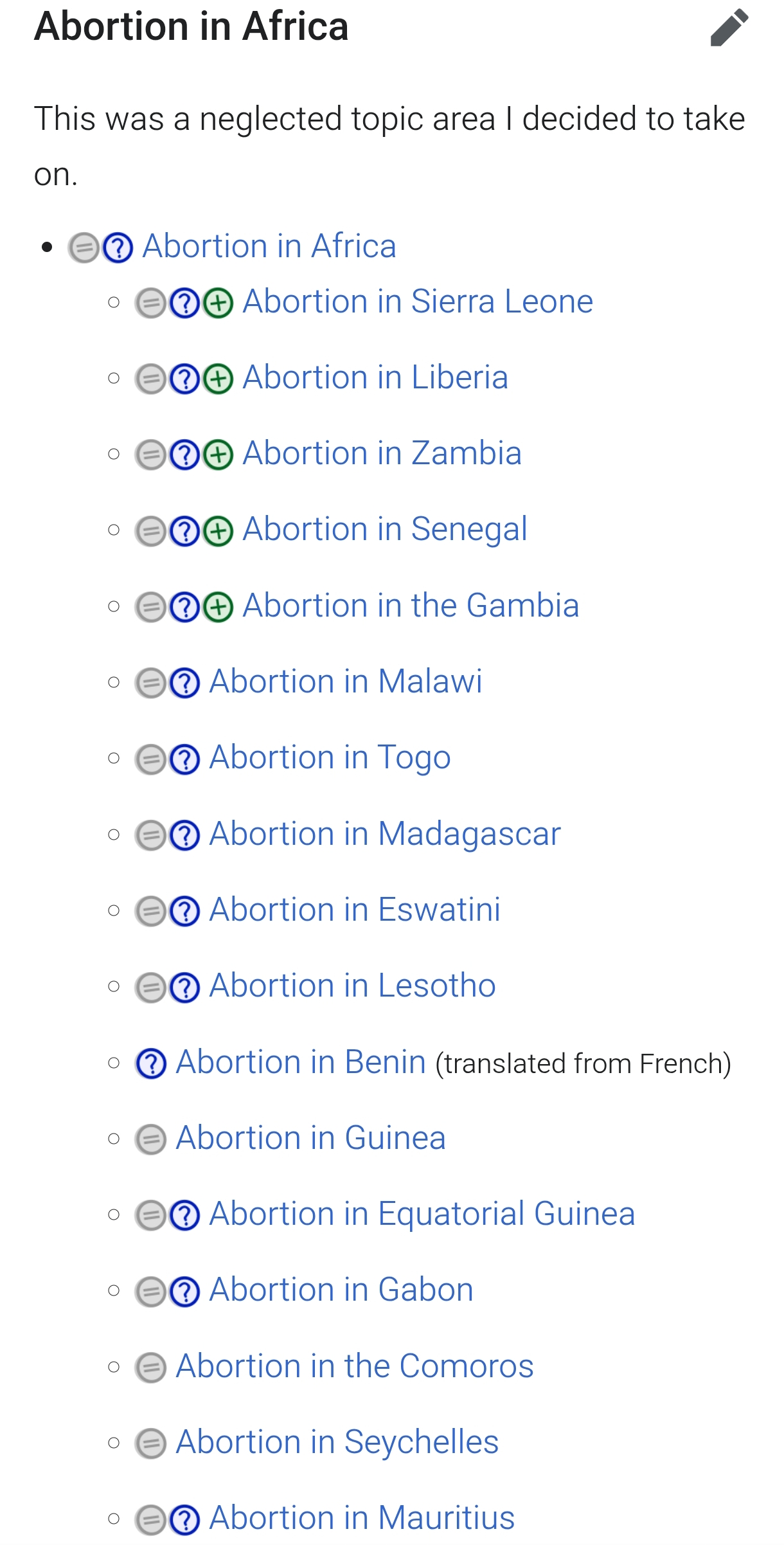Open Abortion in Lesotho link

point(353,986)
